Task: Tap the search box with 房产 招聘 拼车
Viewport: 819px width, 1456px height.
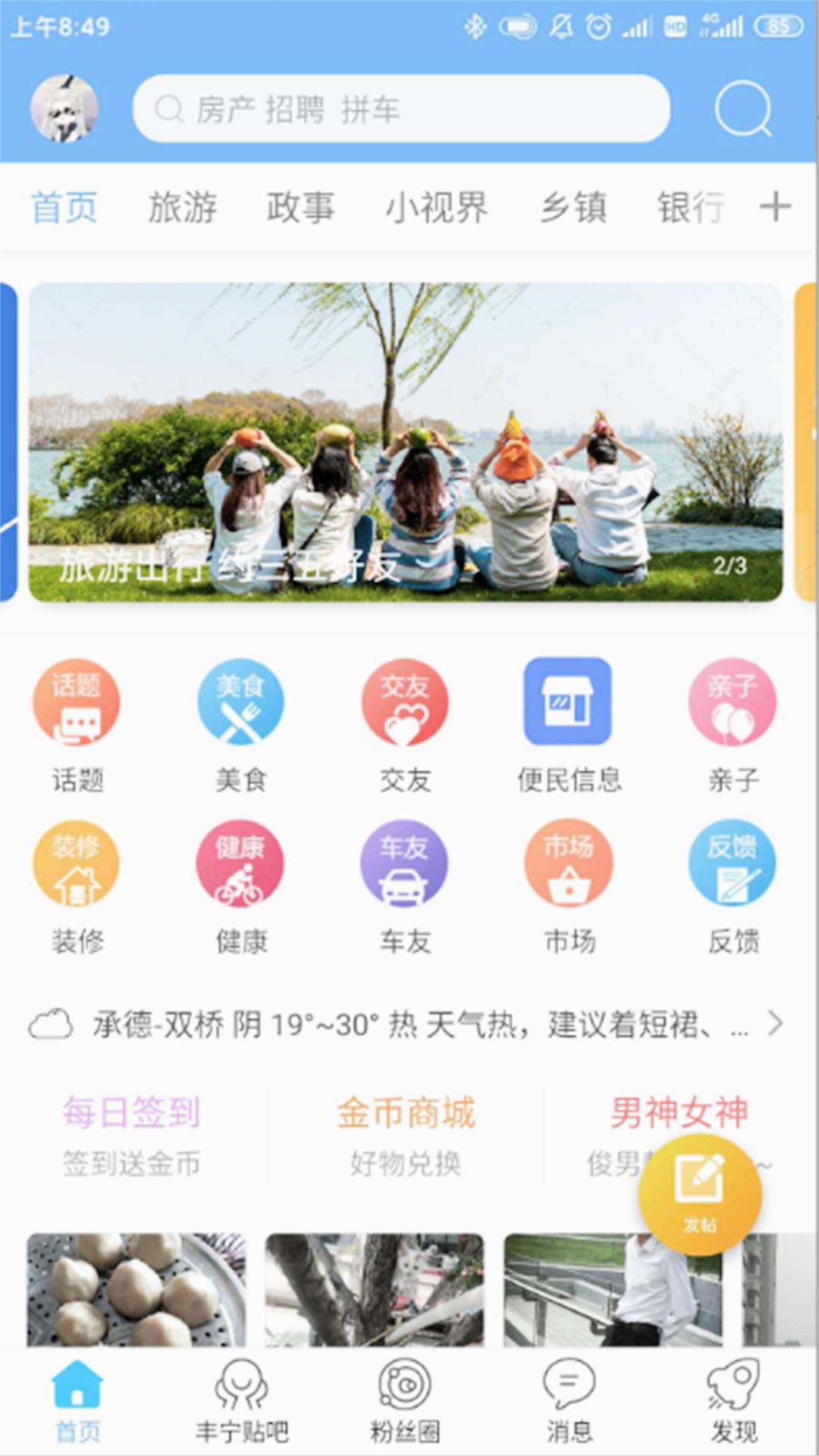Action: pos(400,108)
